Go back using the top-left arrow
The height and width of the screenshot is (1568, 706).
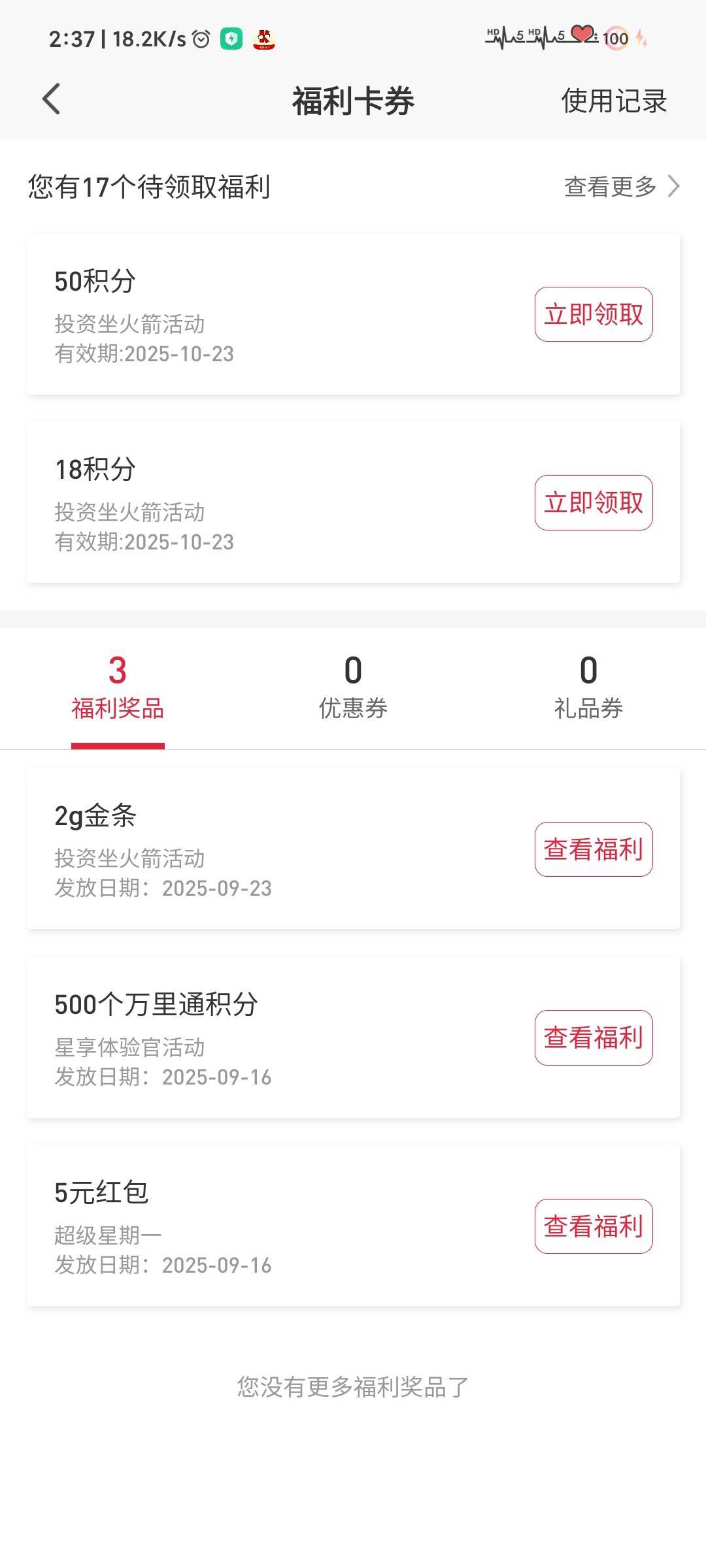(51, 99)
